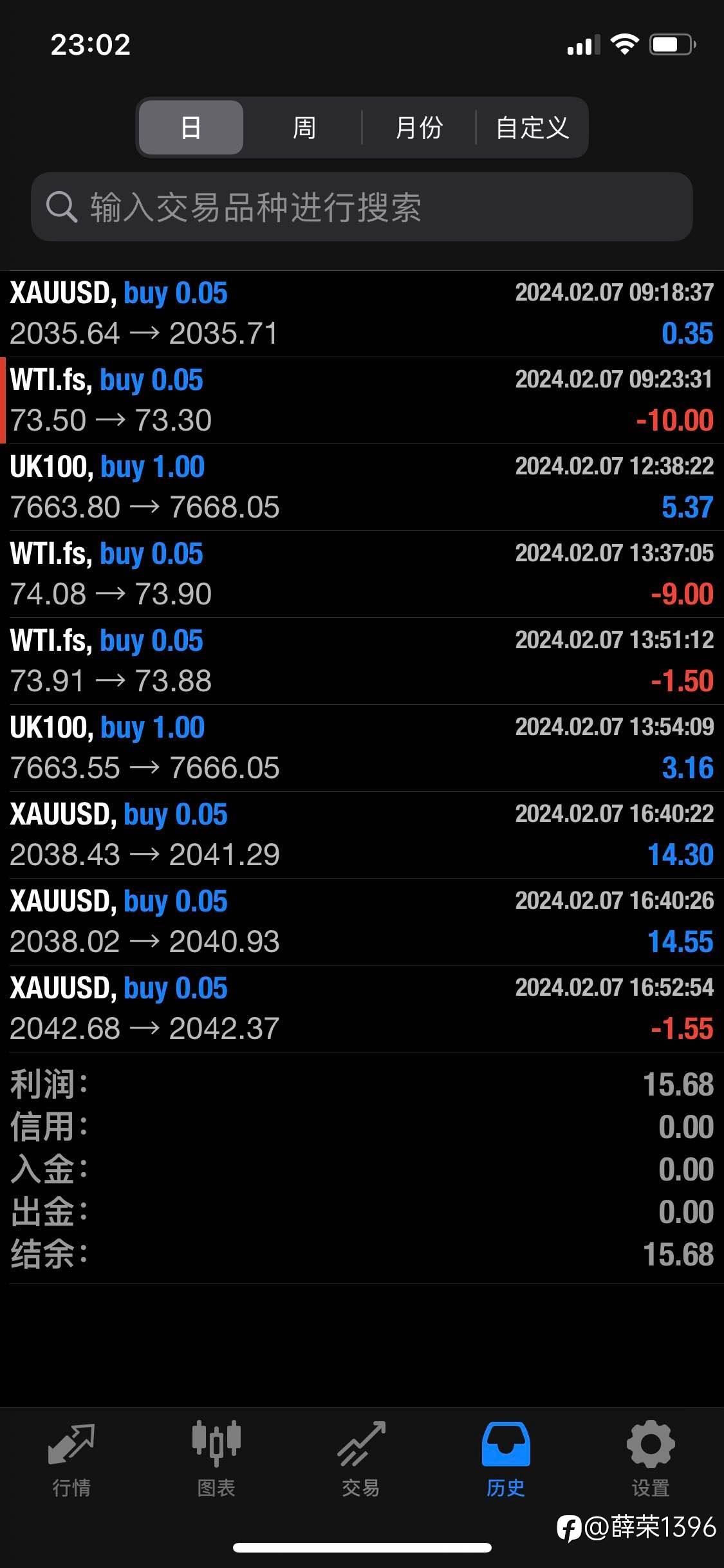Open the XAUUSD trade closed at 09:18:37
This screenshot has width=724, height=1568.
click(362, 313)
